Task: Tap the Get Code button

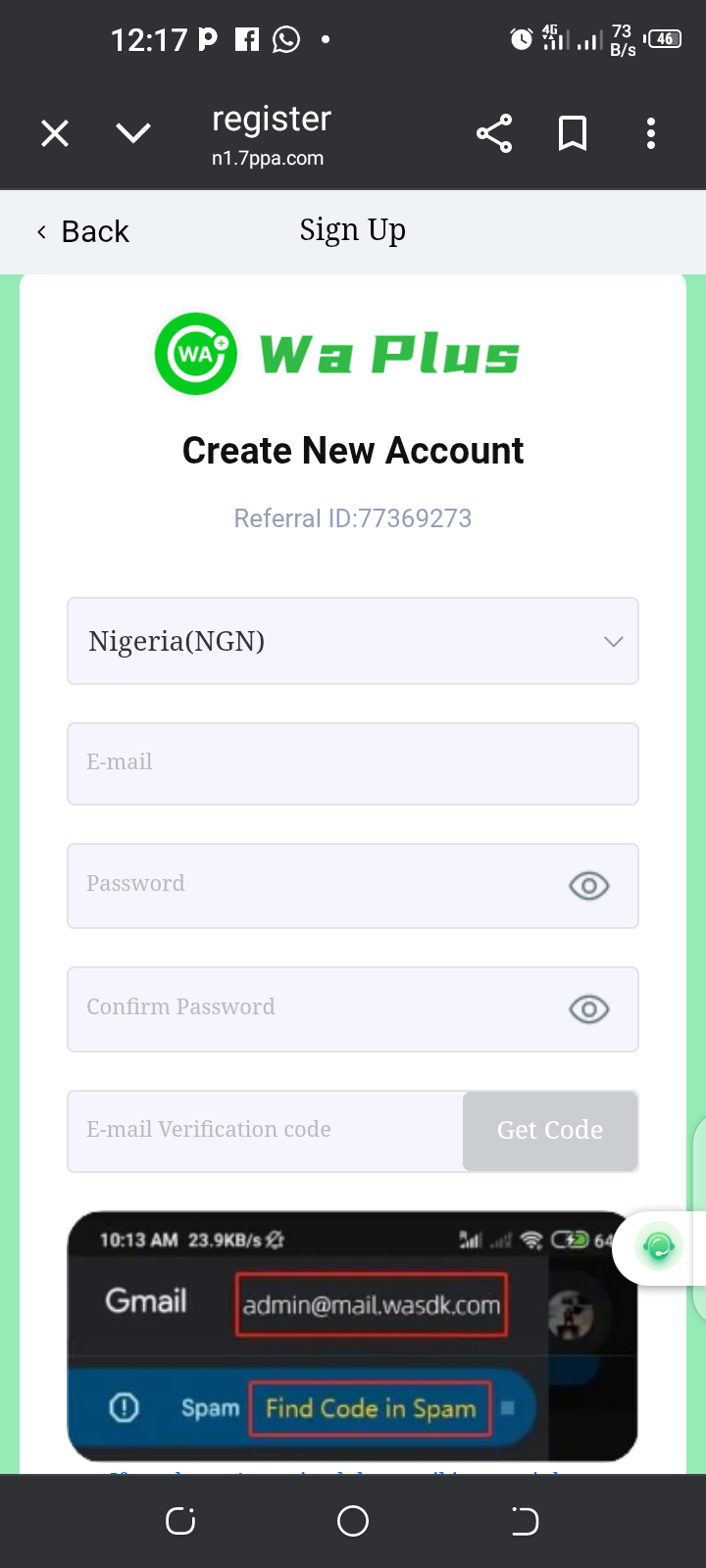Action: pyautogui.click(x=550, y=1131)
